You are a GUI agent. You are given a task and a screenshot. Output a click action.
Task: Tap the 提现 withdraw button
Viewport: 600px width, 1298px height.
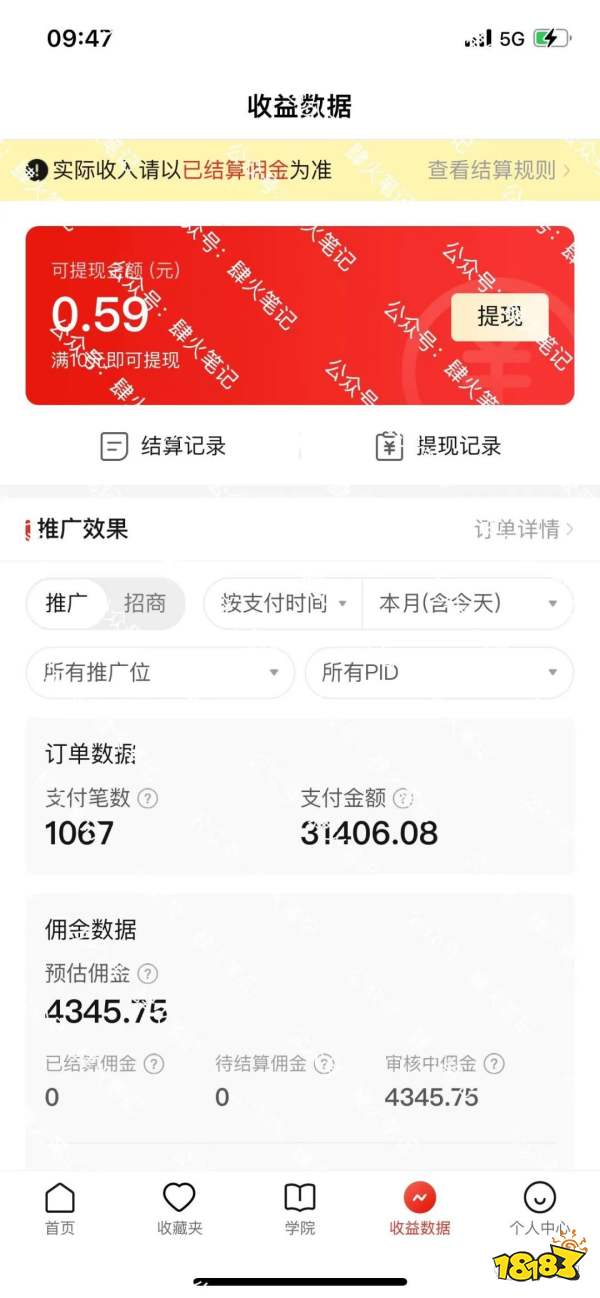click(x=499, y=317)
